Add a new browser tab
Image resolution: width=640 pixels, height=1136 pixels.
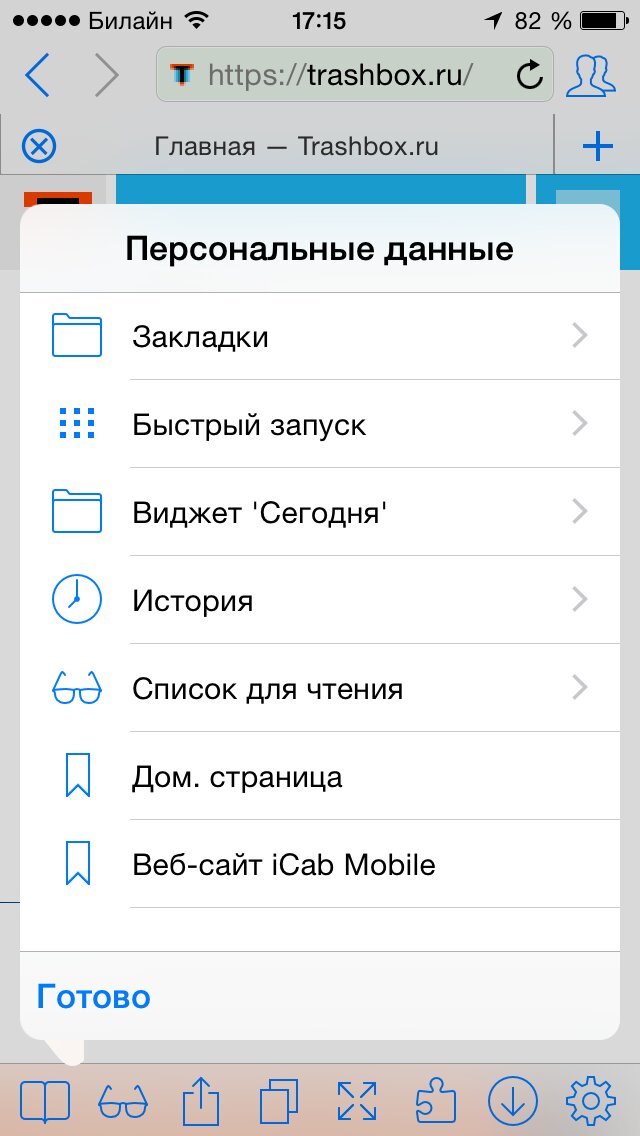click(x=597, y=147)
